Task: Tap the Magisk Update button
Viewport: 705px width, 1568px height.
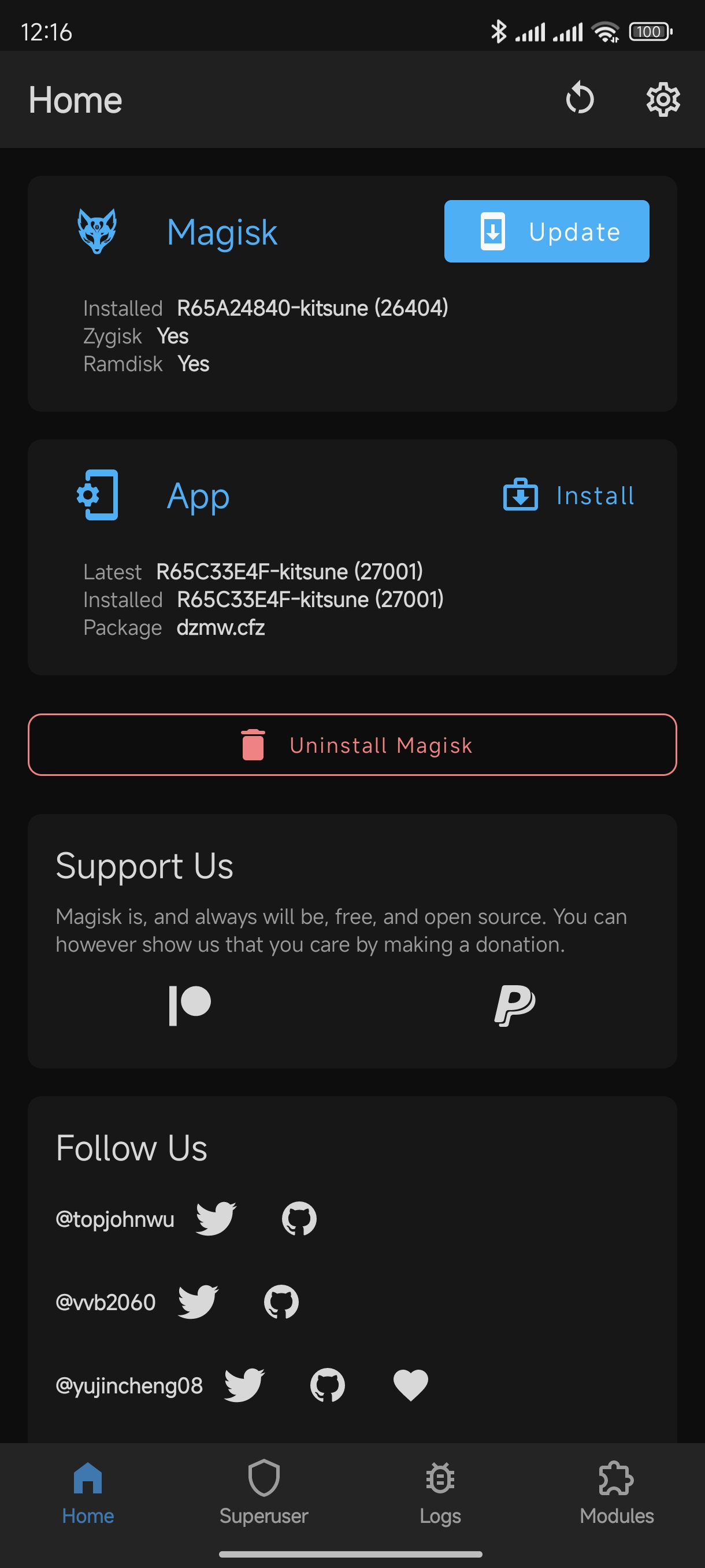Action: click(546, 231)
